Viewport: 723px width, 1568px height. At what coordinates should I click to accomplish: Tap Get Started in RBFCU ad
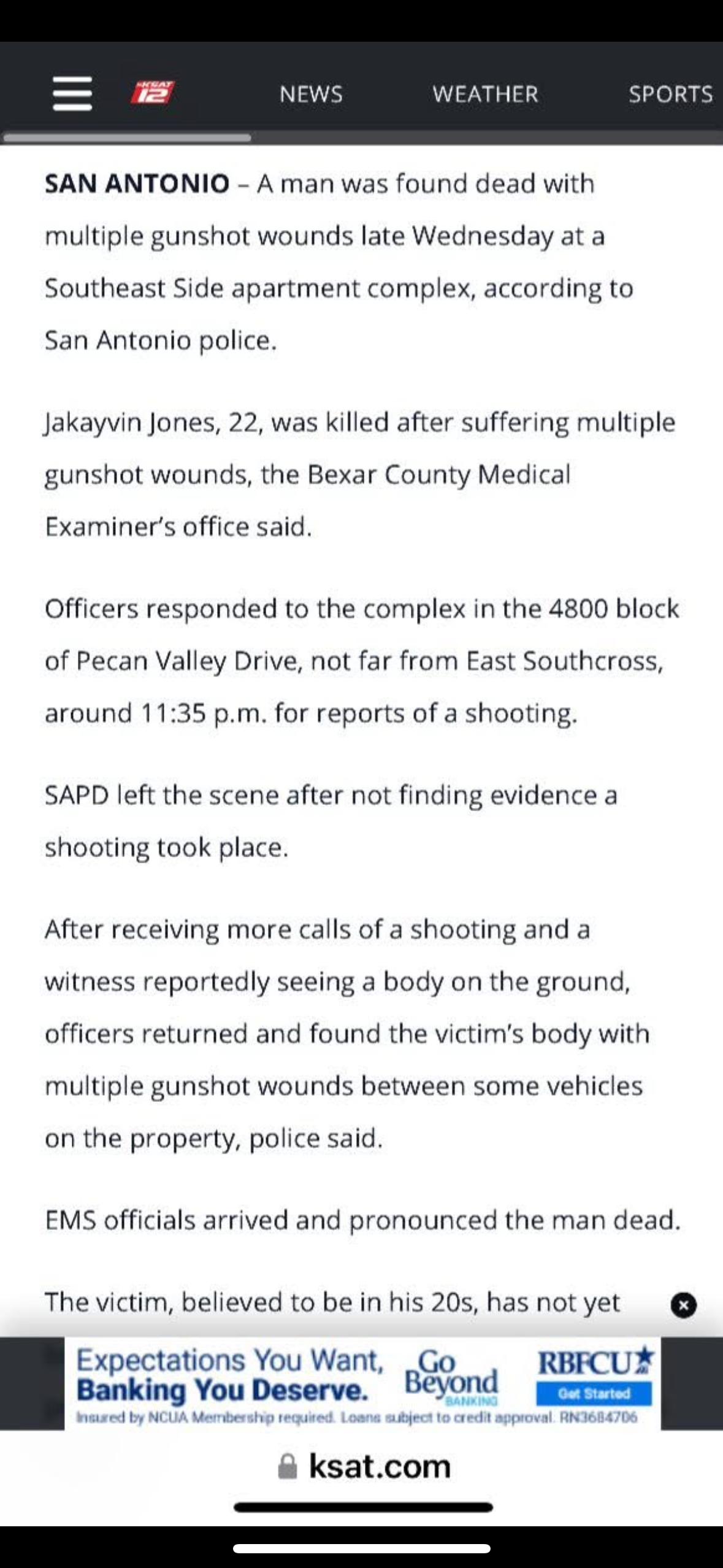click(594, 1393)
